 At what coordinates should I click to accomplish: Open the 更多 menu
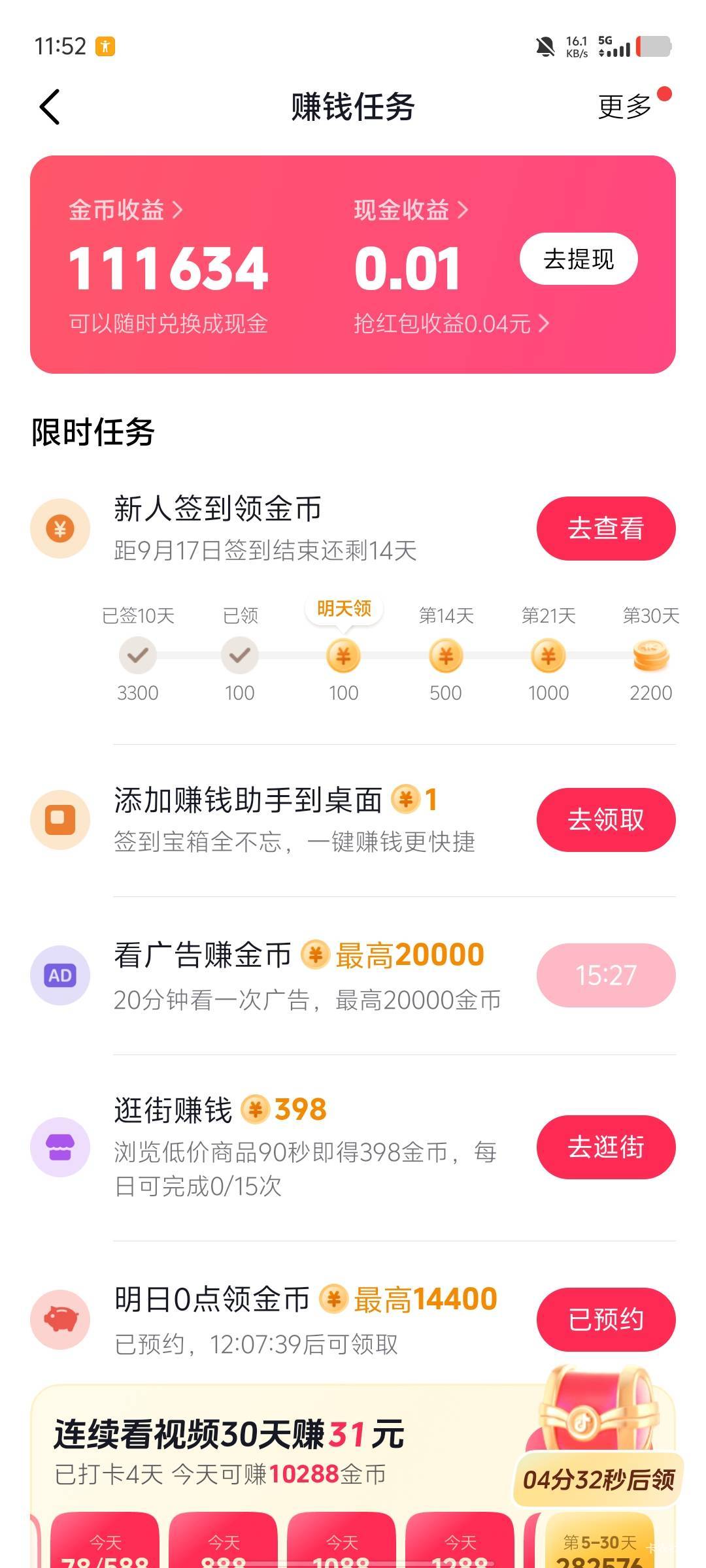625,107
